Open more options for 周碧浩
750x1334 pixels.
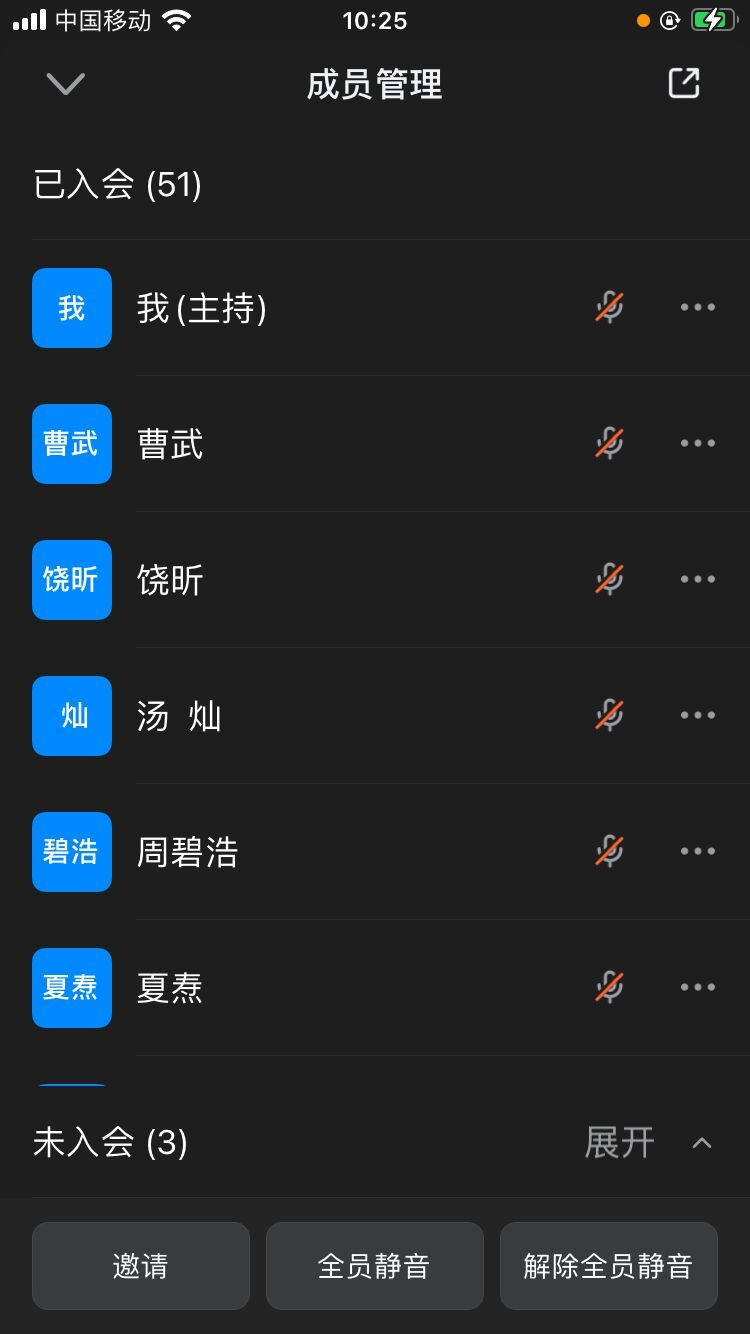697,851
